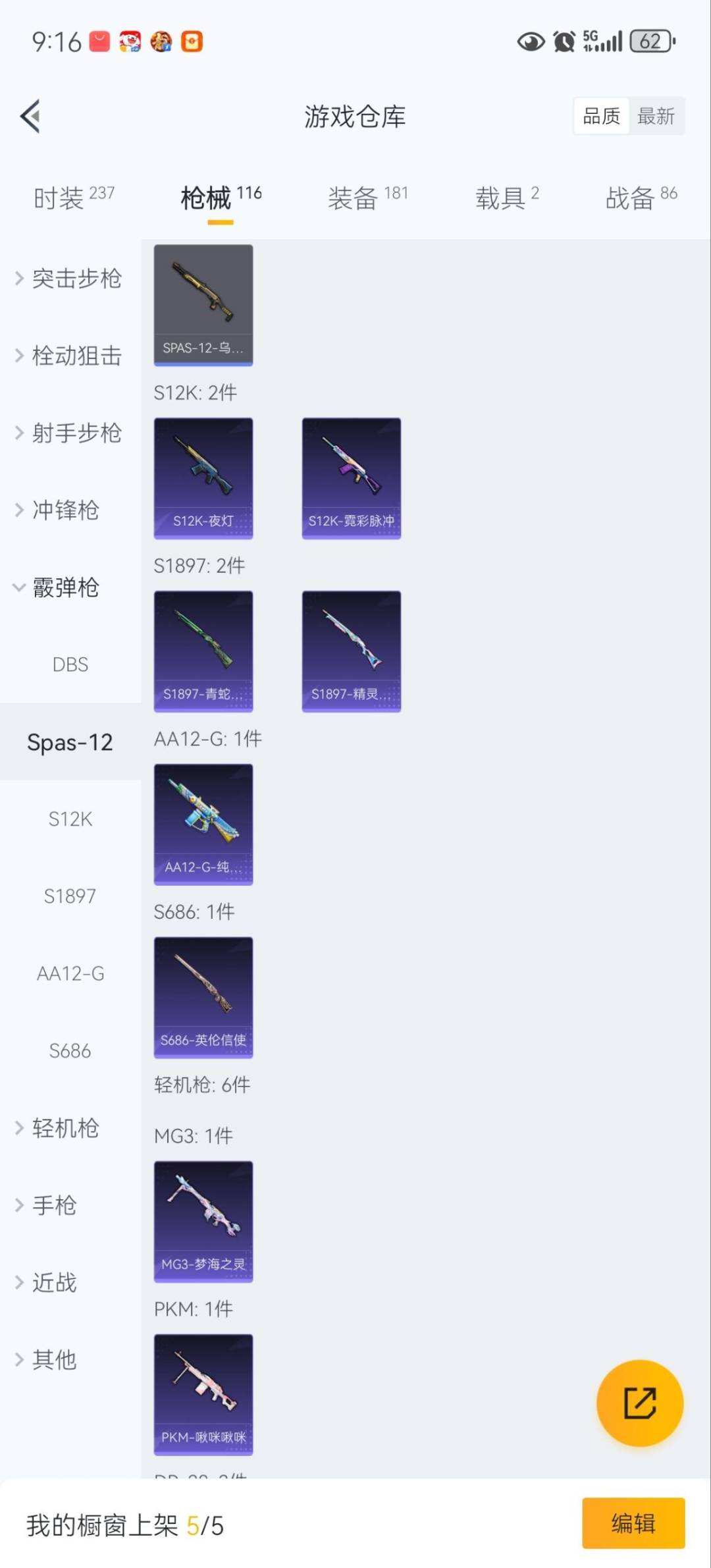Toggle sorting to 最新
Viewport: 711px width, 1568px height.
[x=656, y=115]
